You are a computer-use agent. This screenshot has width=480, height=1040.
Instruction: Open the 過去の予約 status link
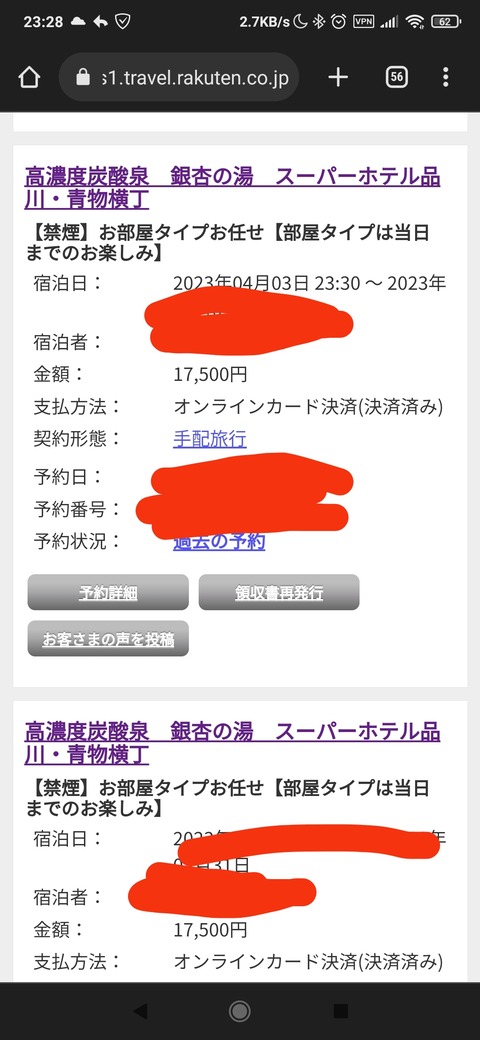219,542
